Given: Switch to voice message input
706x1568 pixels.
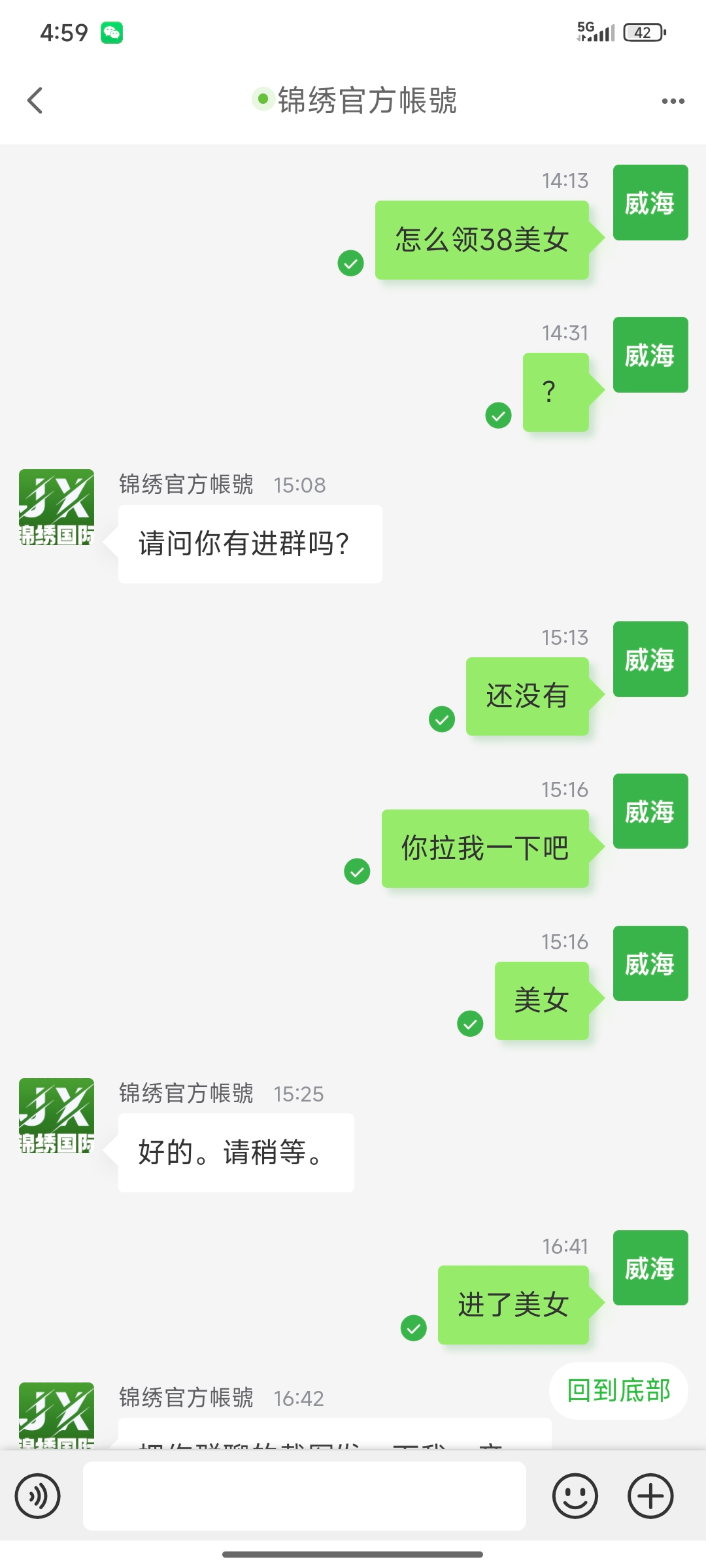Looking at the screenshot, I should coord(38,1496).
